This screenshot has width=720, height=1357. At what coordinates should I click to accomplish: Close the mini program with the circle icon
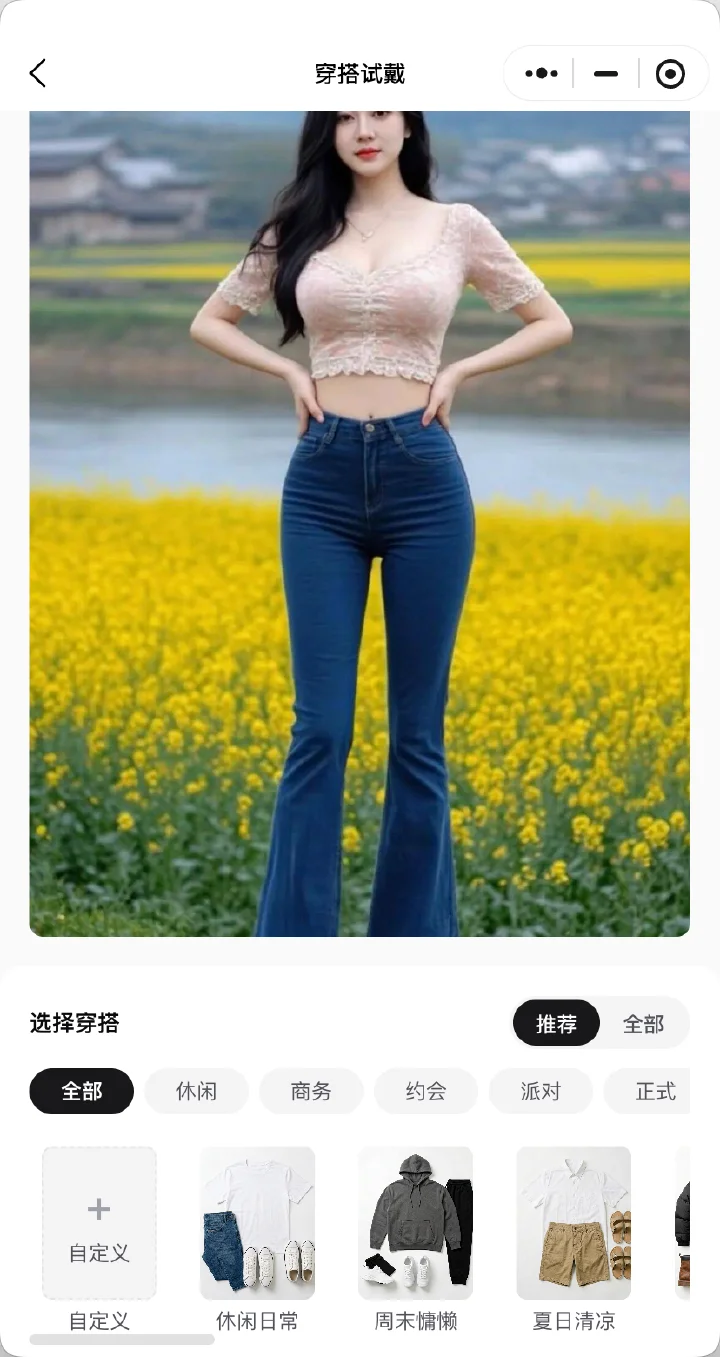tap(670, 73)
